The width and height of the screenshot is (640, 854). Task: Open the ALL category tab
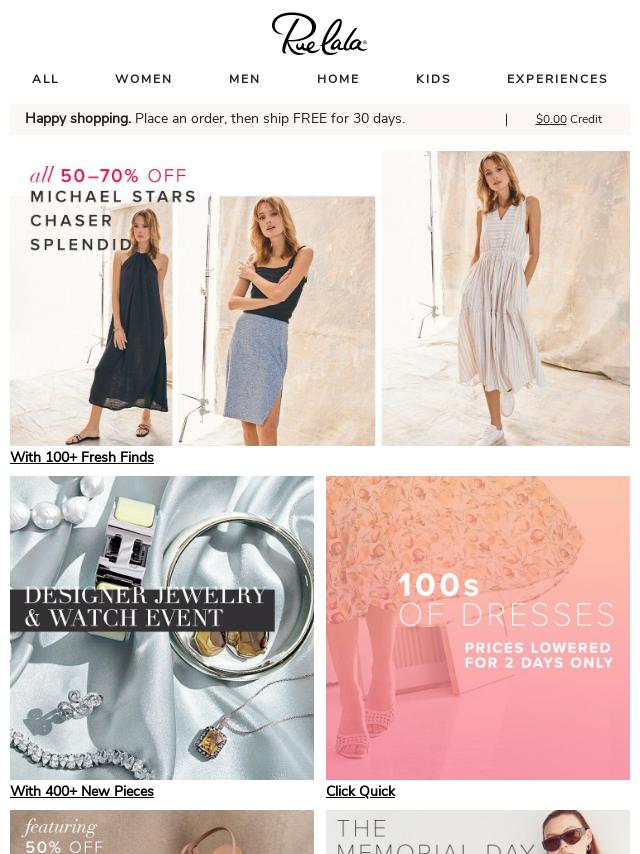coord(45,79)
